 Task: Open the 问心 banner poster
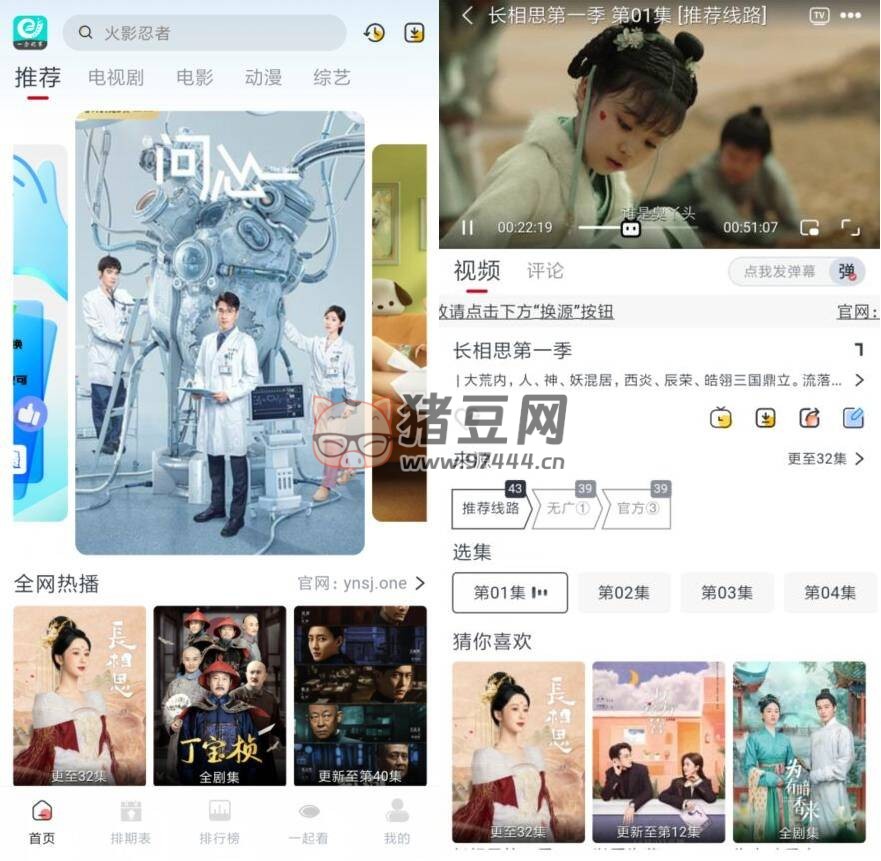tap(220, 333)
